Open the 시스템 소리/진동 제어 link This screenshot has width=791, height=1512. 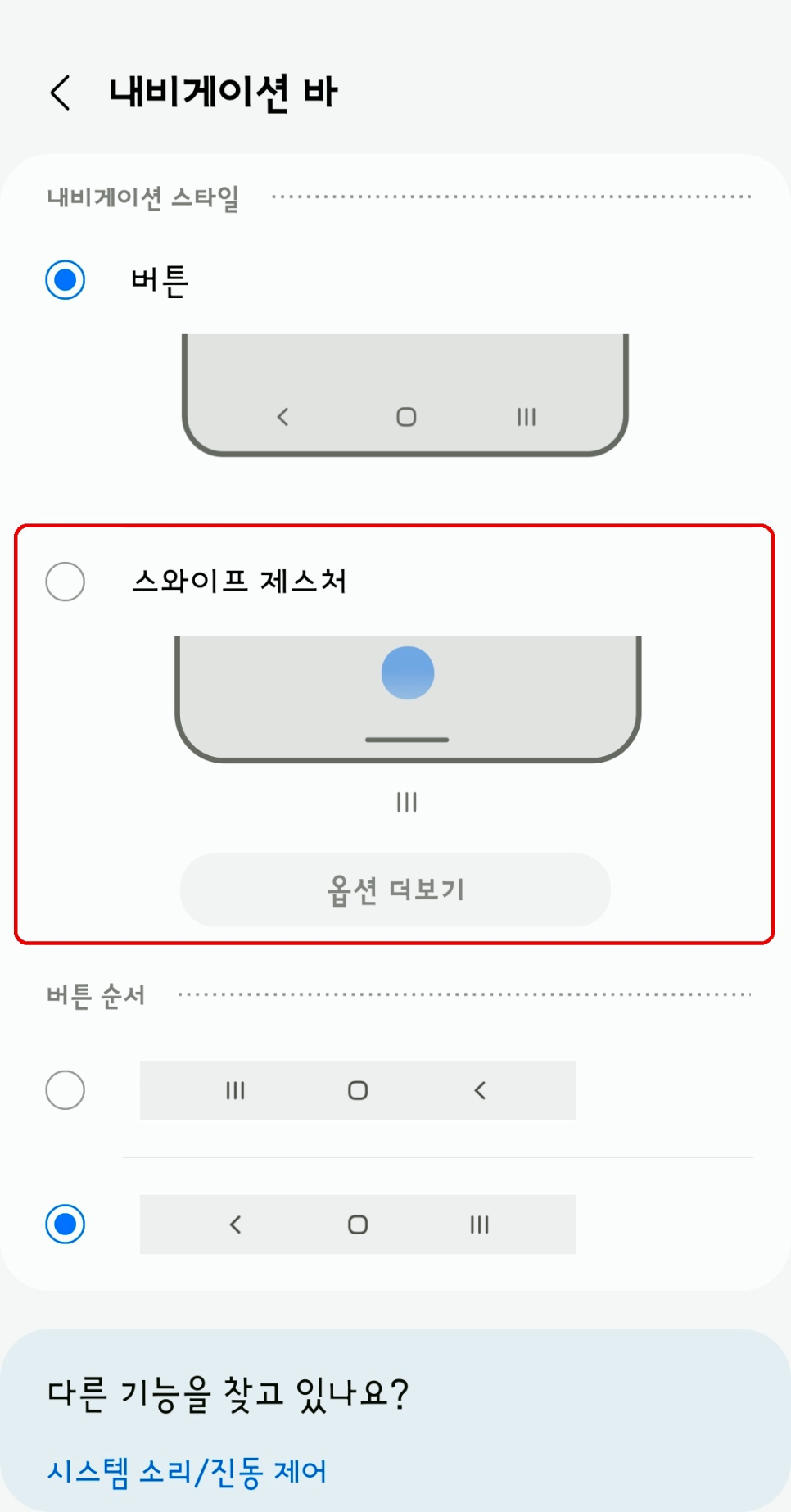pyautogui.click(x=187, y=1472)
